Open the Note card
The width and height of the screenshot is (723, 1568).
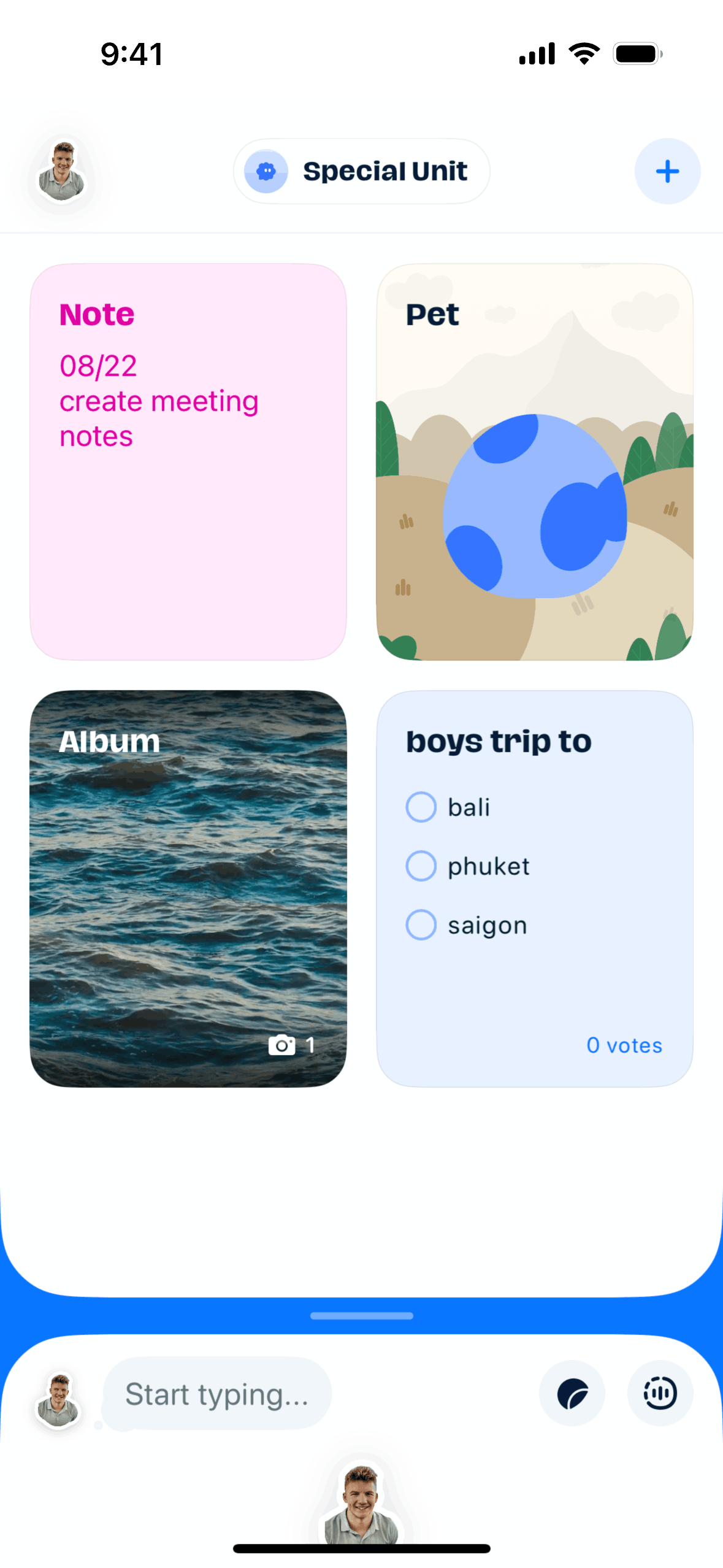pyautogui.click(x=188, y=461)
